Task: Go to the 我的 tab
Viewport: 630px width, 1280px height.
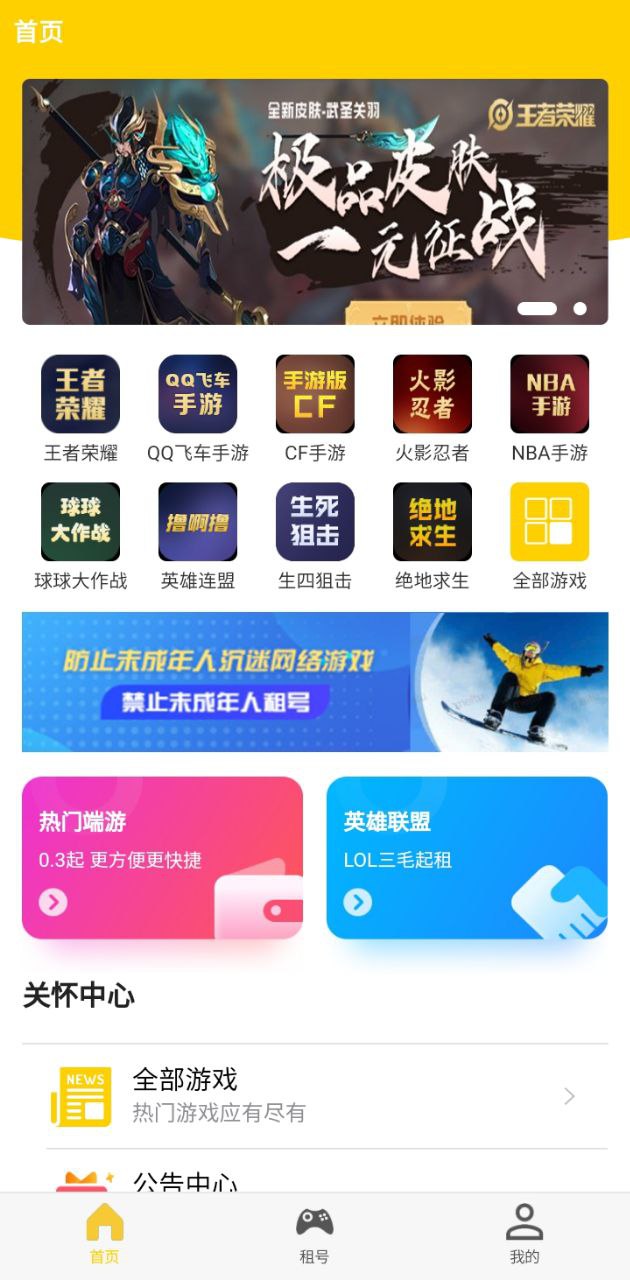Action: click(524, 1236)
